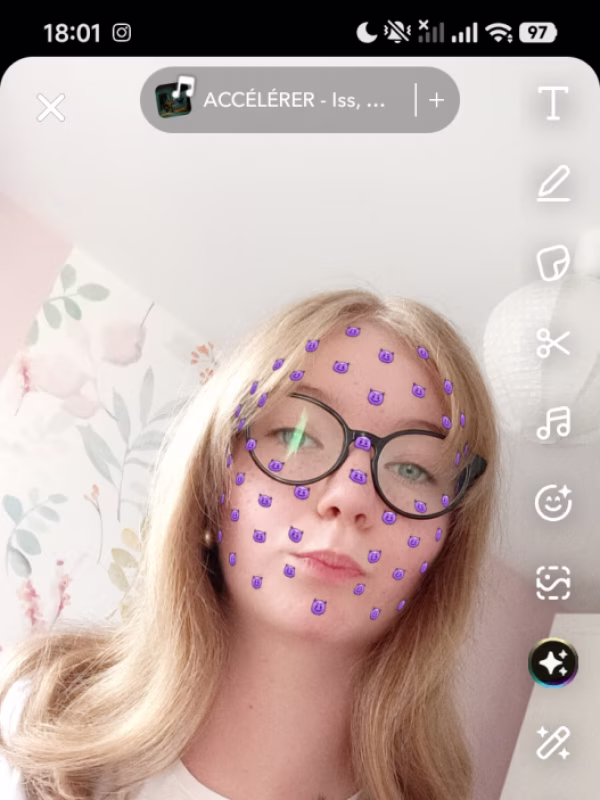Open the sparkle AI button
The height and width of the screenshot is (800, 600).
pos(554,663)
